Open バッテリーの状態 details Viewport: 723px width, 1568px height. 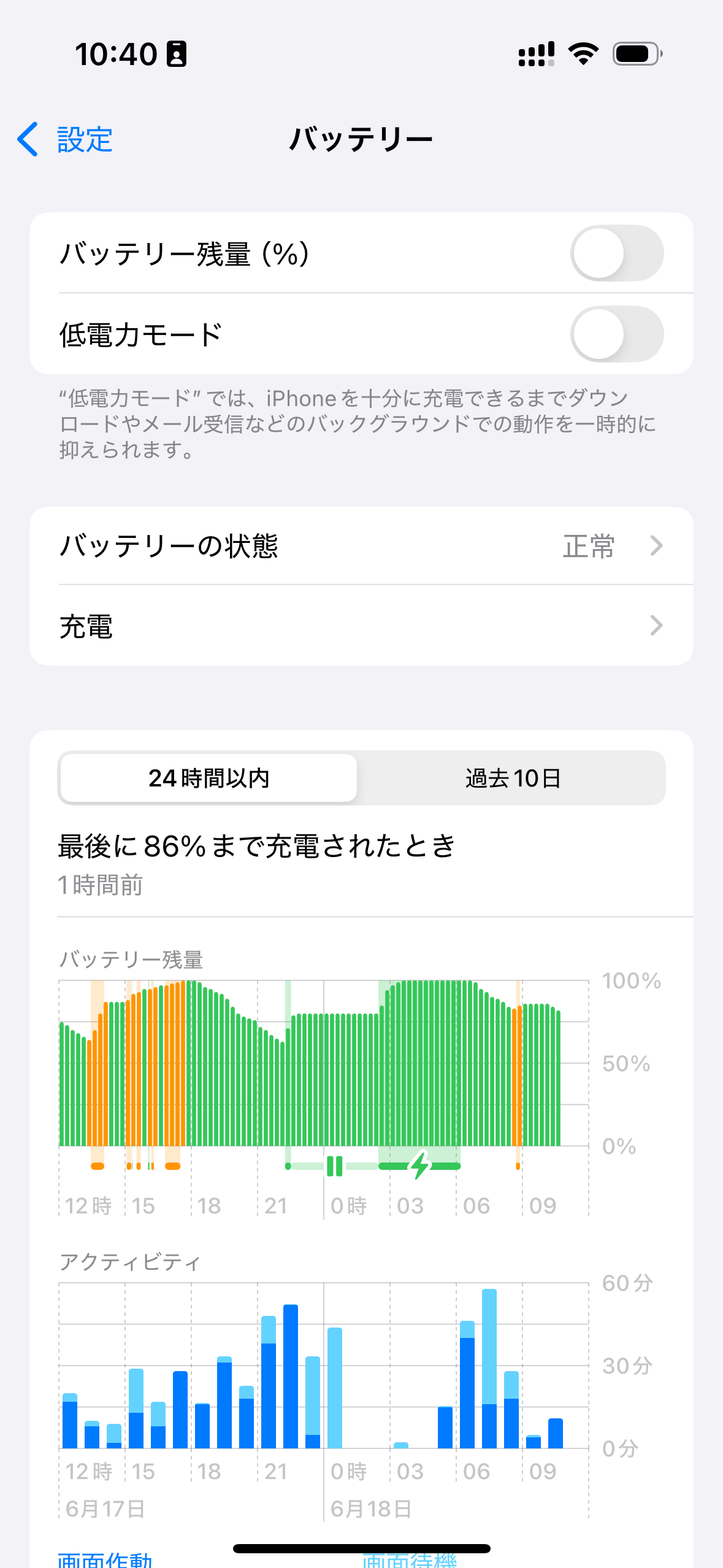[x=361, y=546]
